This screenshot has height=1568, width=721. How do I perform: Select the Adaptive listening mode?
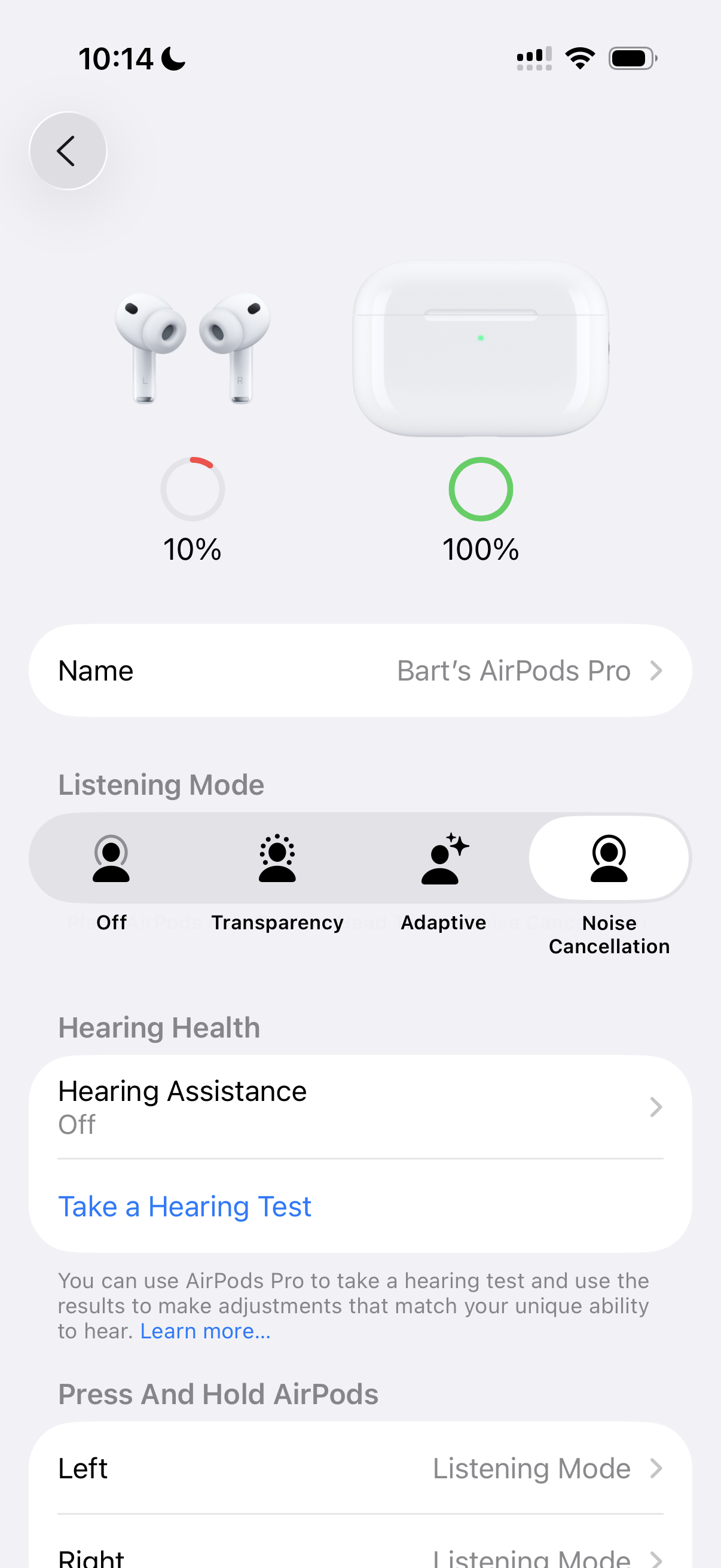tap(444, 858)
